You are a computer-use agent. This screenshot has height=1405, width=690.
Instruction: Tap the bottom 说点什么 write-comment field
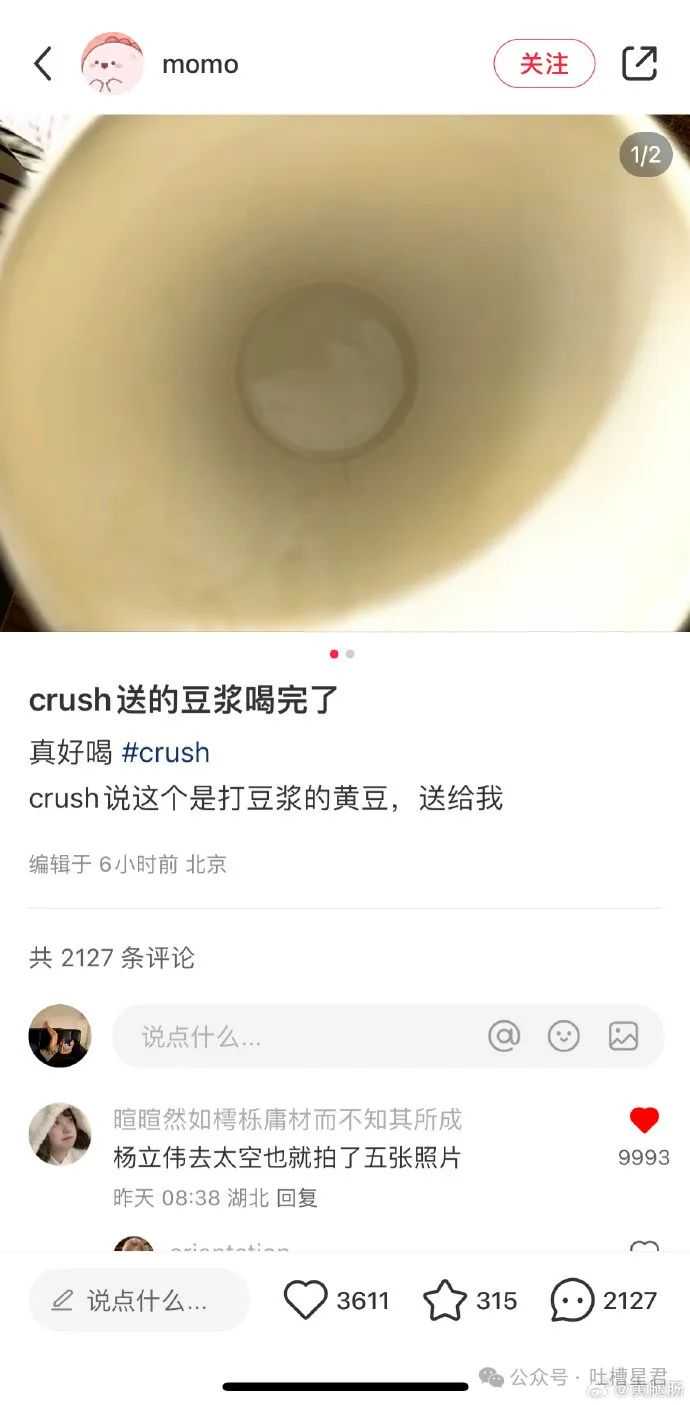[x=139, y=1300]
